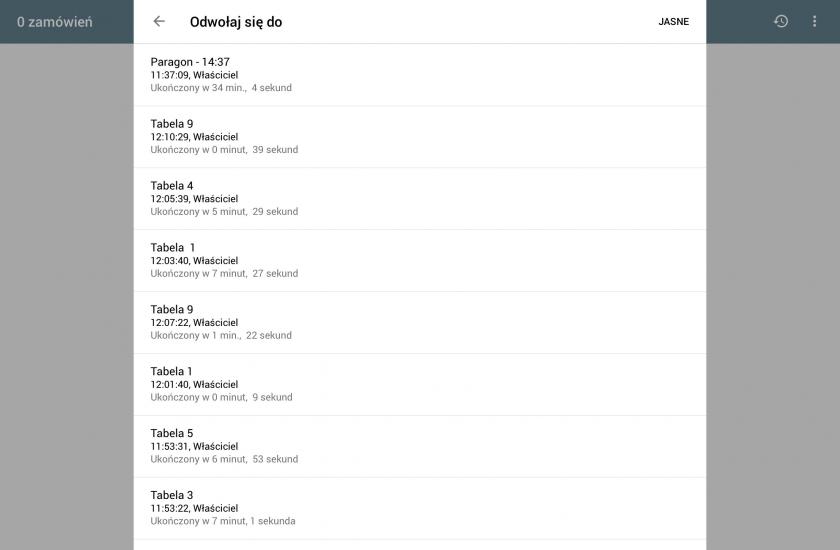The image size is (840, 550).
Task: Recall Tabela 9 order from 12:10:29
Action: coord(419,137)
